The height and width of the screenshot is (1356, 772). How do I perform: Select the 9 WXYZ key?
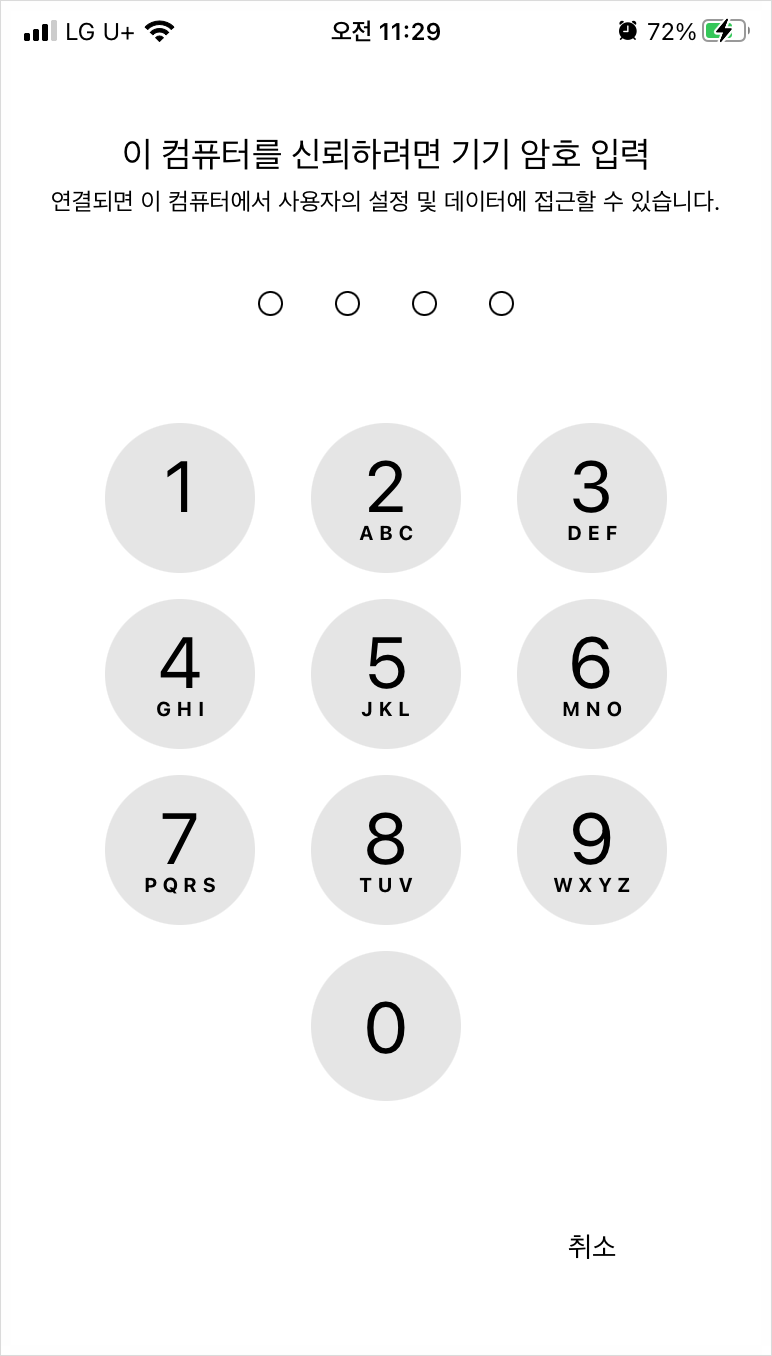pos(592,850)
